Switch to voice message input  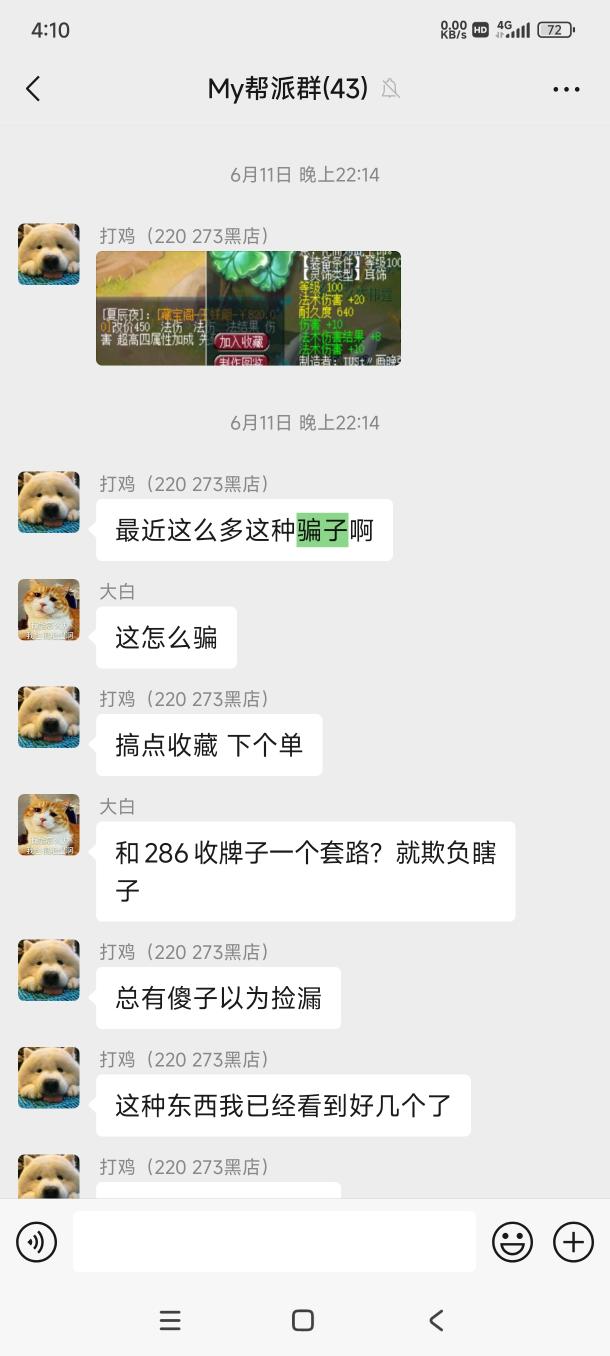[x=37, y=1243]
